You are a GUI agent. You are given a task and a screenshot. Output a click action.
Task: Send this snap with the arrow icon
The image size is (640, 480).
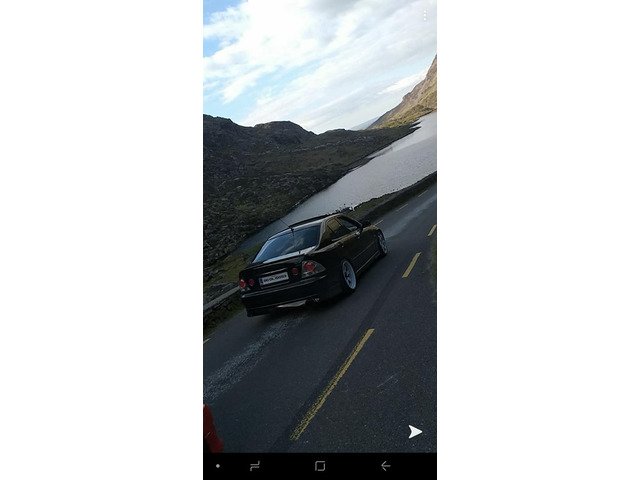point(415,431)
